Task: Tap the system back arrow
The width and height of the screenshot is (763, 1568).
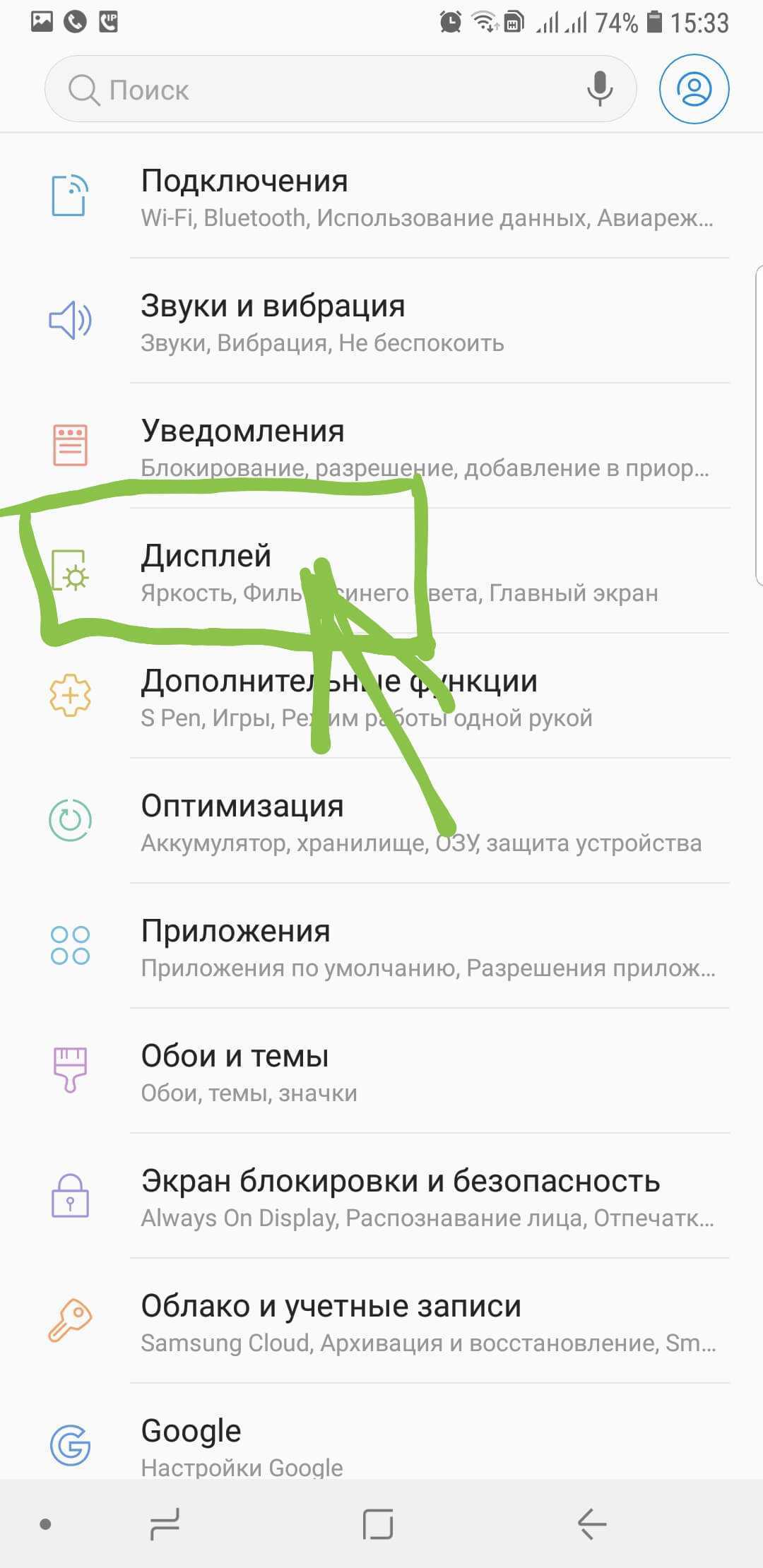Action: [592, 1524]
